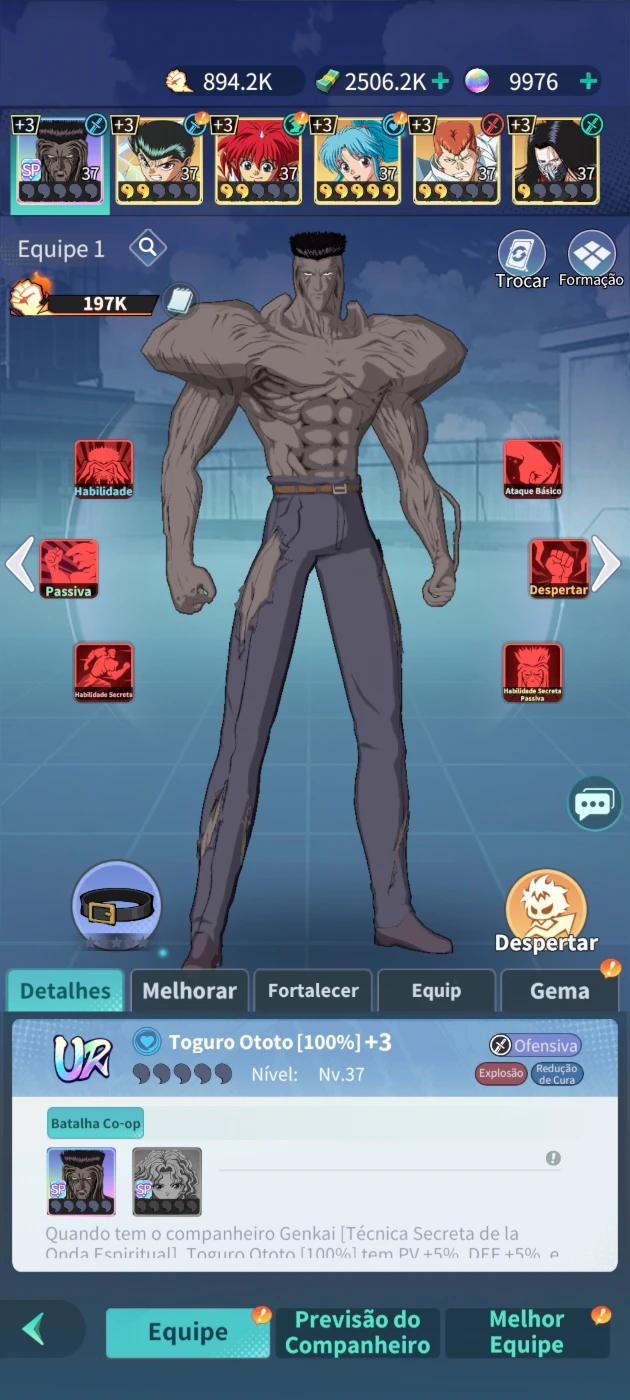Show next character with right arrow
The image size is (630, 1400).
pyautogui.click(x=607, y=564)
